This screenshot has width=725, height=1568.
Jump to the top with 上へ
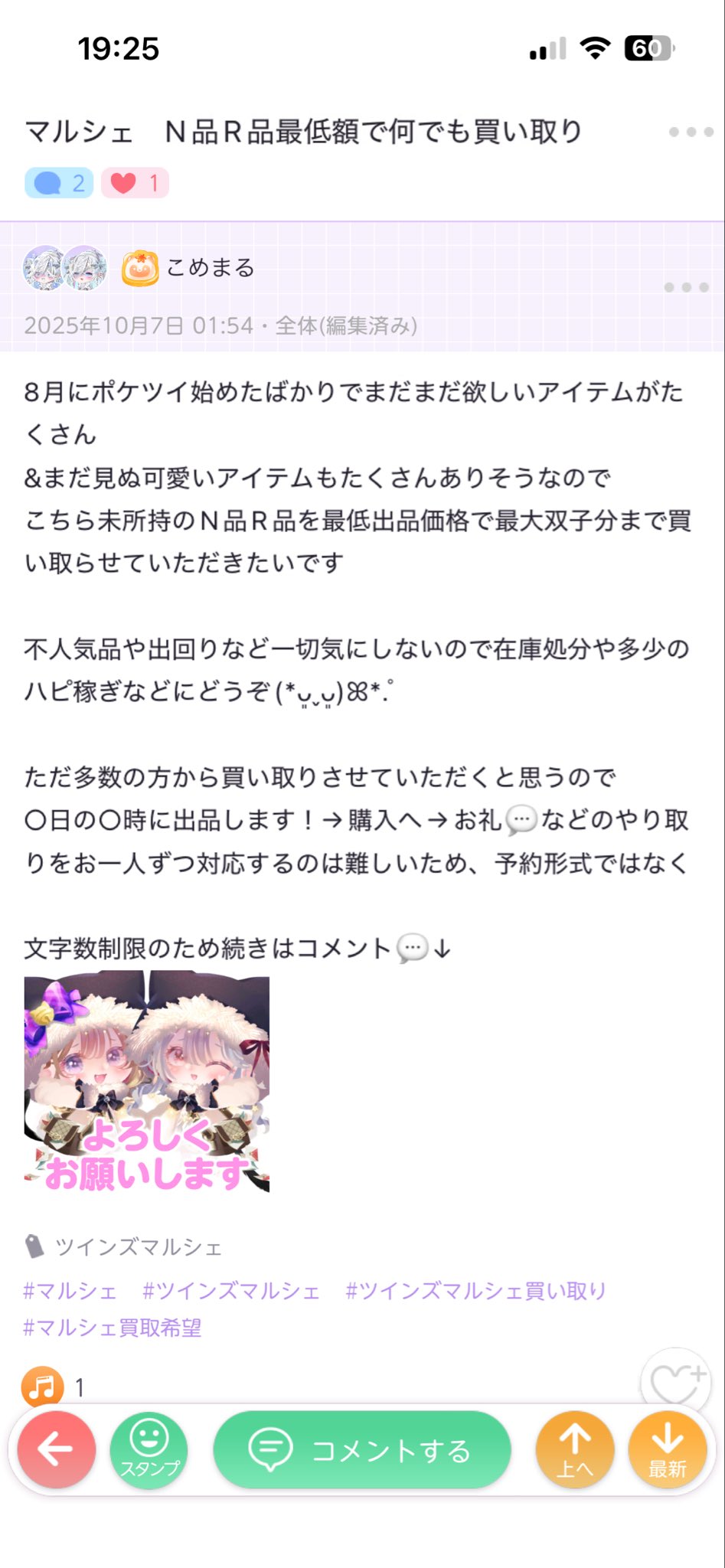[x=575, y=1449]
